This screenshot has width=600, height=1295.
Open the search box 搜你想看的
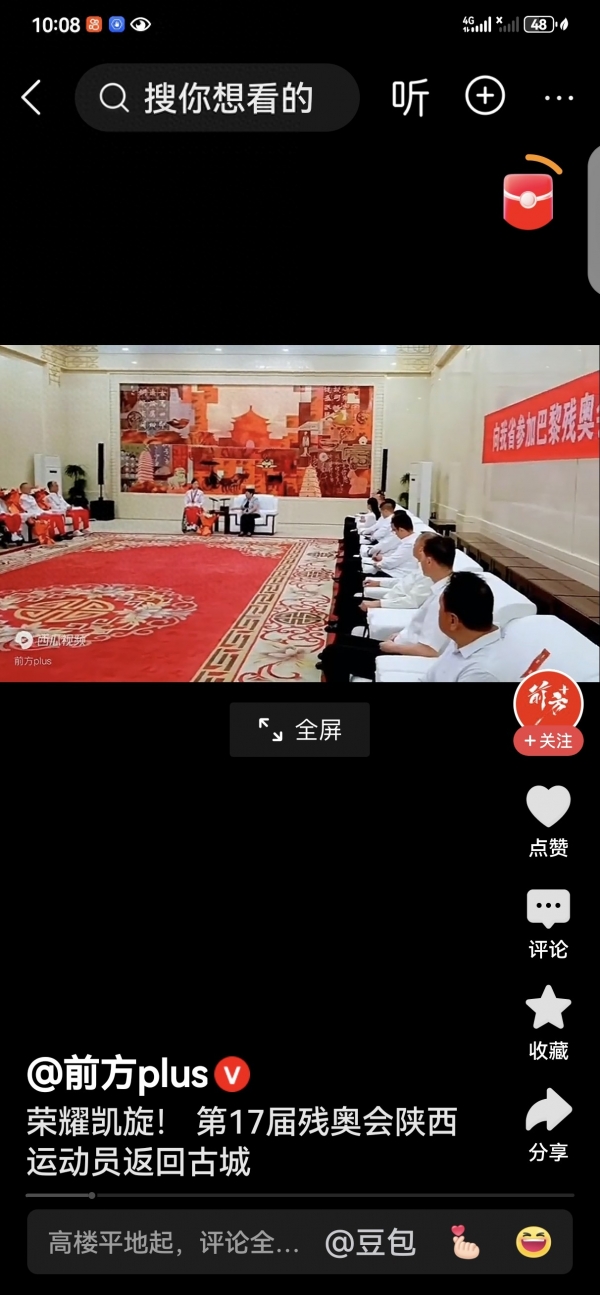217,97
